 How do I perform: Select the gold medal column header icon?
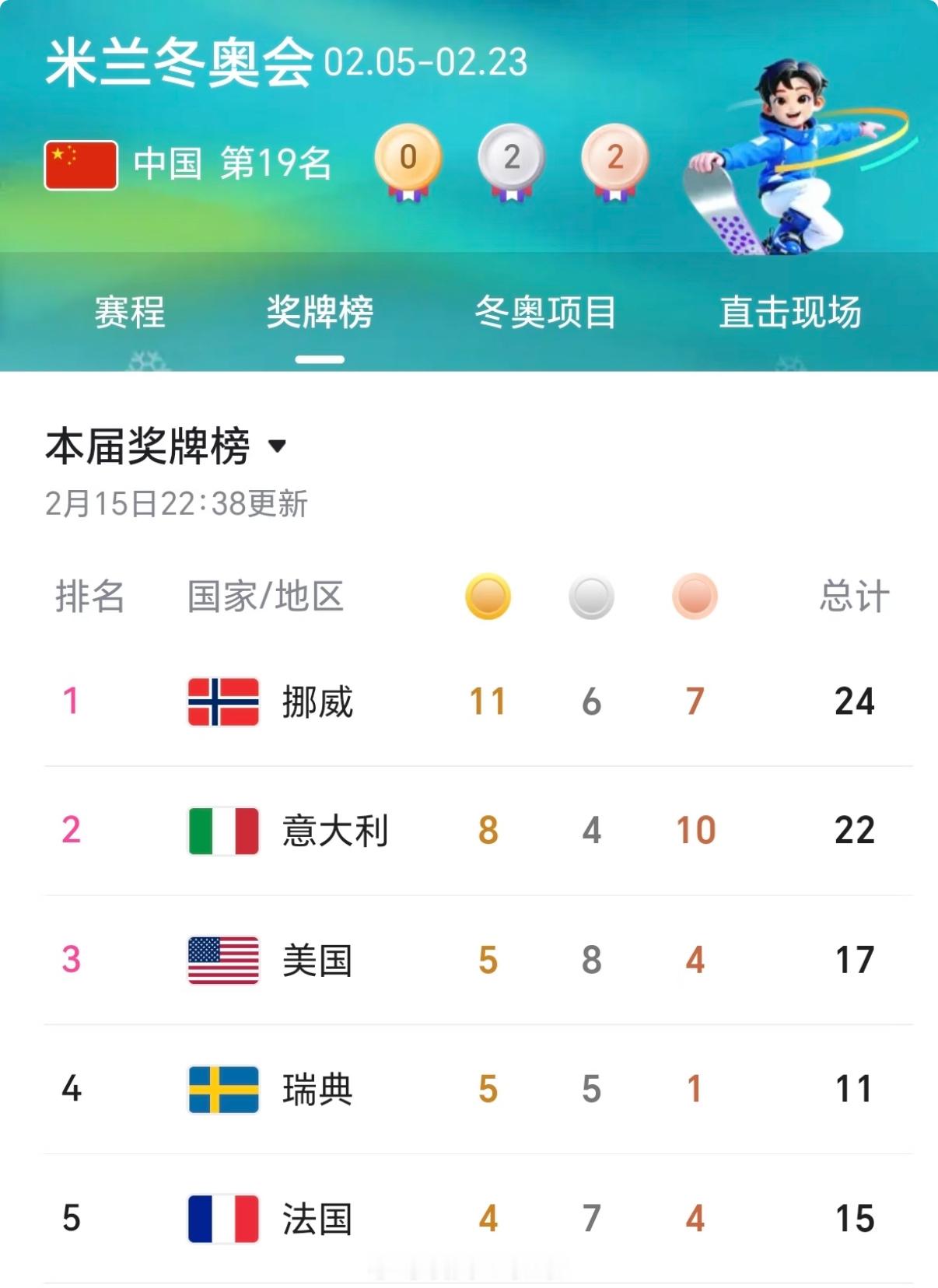pyautogui.click(x=490, y=596)
